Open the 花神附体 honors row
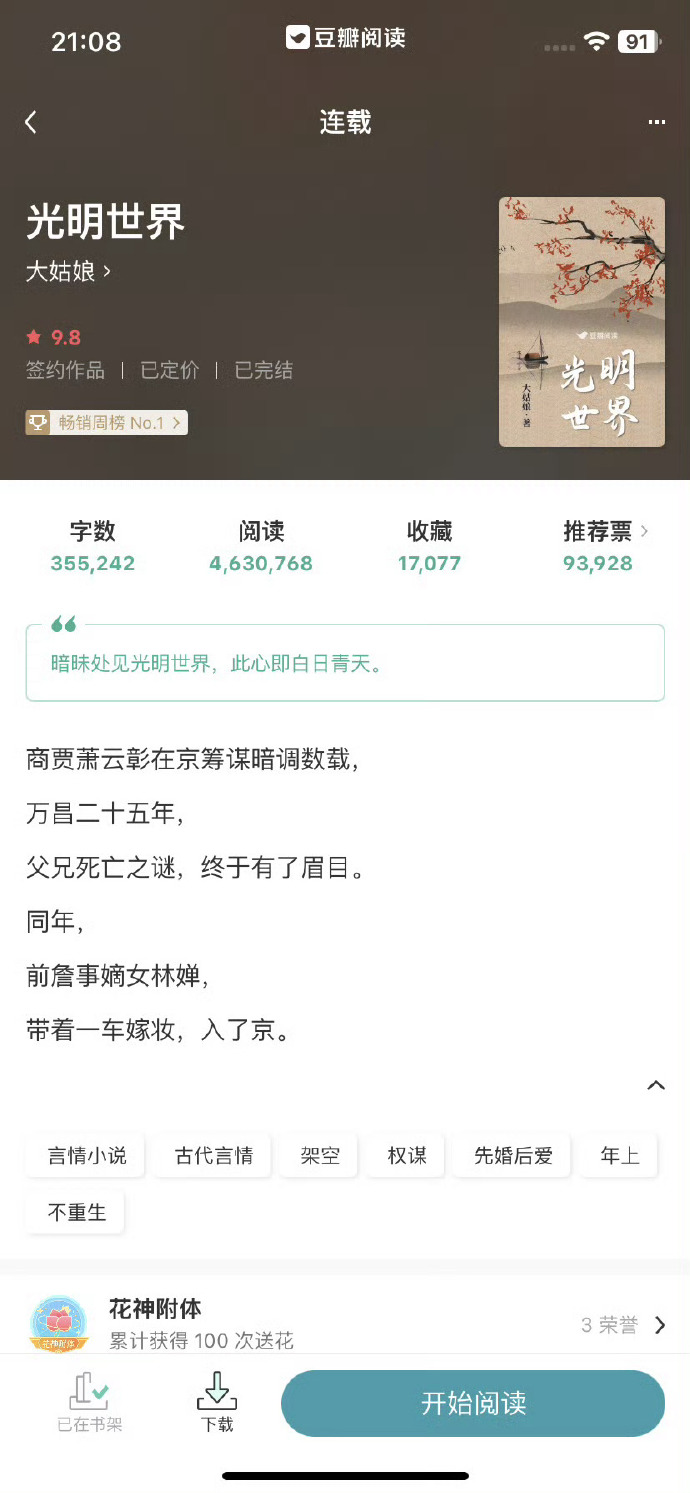The width and height of the screenshot is (690, 1493). pyautogui.click(x=345, y=1323)
